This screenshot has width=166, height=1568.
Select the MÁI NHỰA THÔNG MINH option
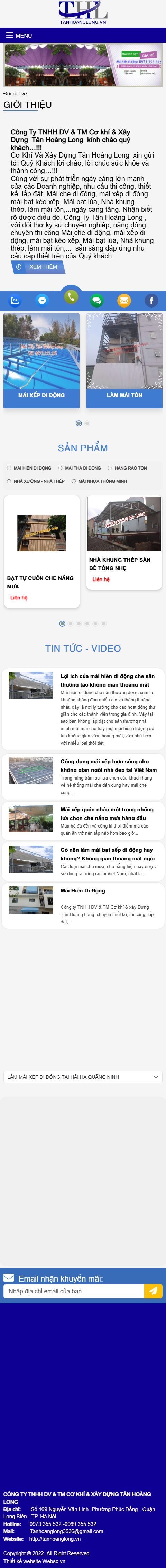[x=100, y=481]
